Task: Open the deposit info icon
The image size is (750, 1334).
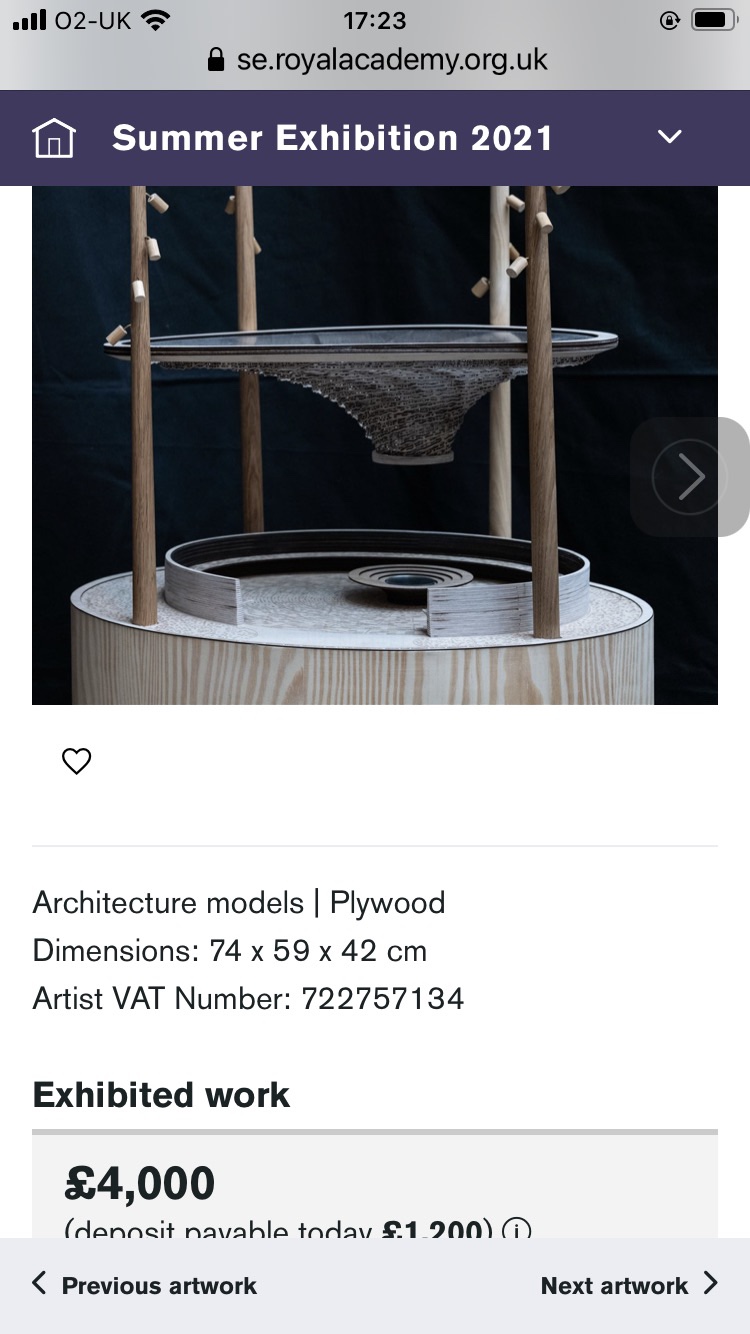Action: click(516, 1228)
